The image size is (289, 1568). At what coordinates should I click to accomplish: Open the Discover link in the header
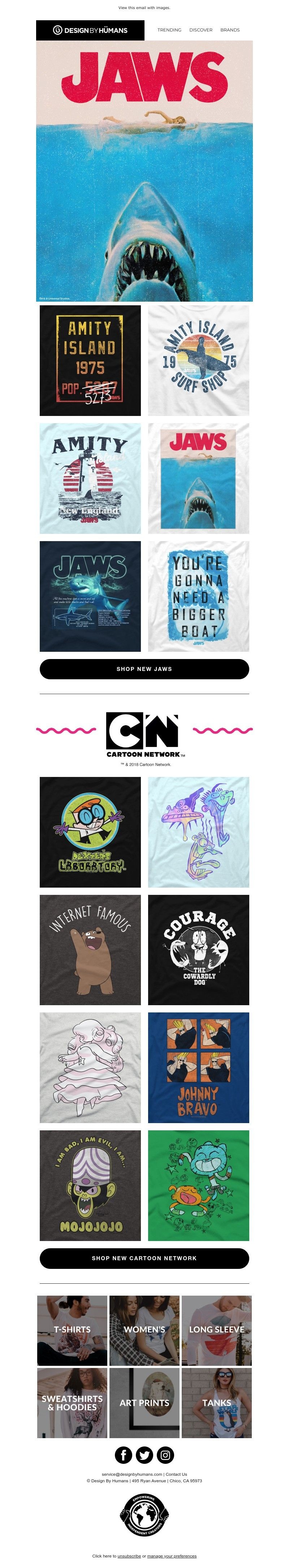[x=201, y=30]
